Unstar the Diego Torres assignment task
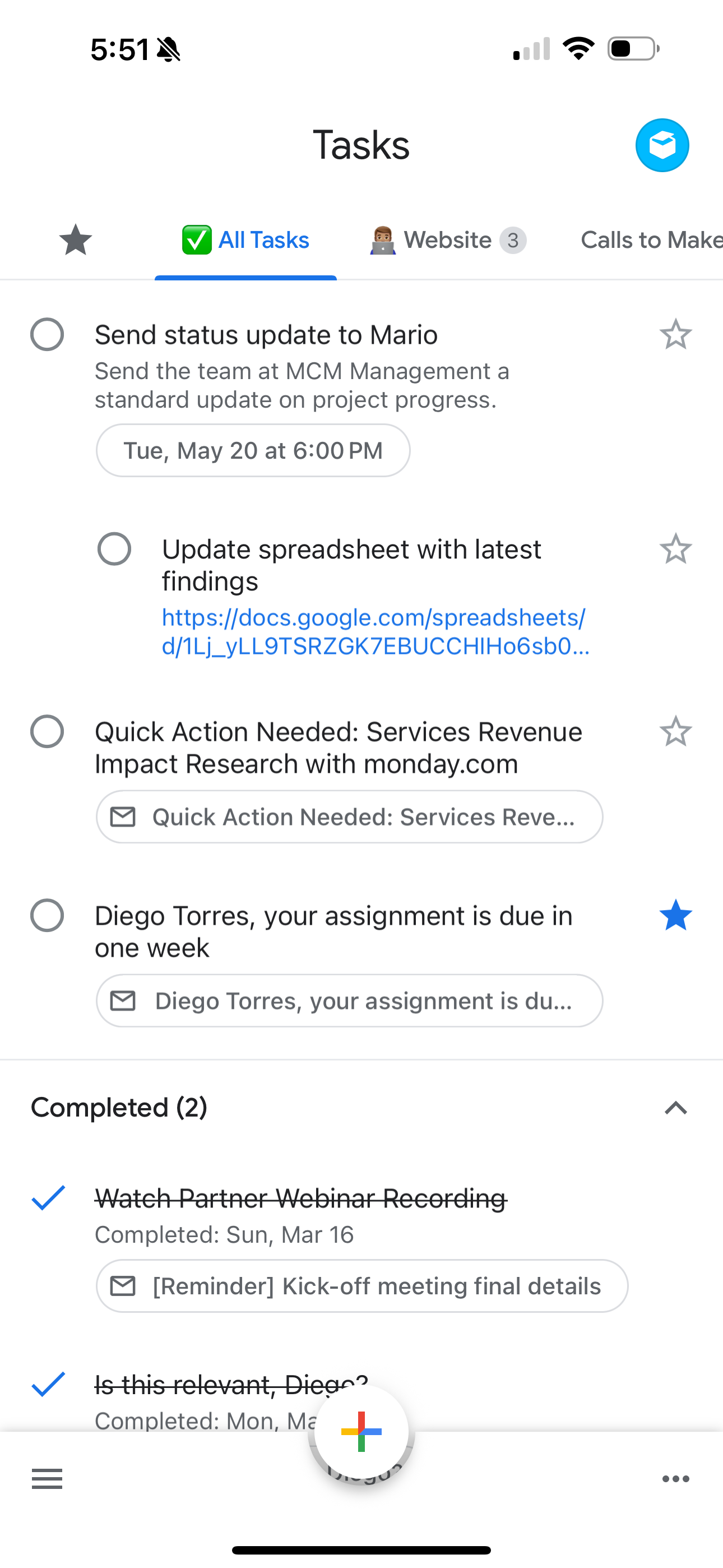The width and height of the screenshot is (723, 1568). [675, 915]
